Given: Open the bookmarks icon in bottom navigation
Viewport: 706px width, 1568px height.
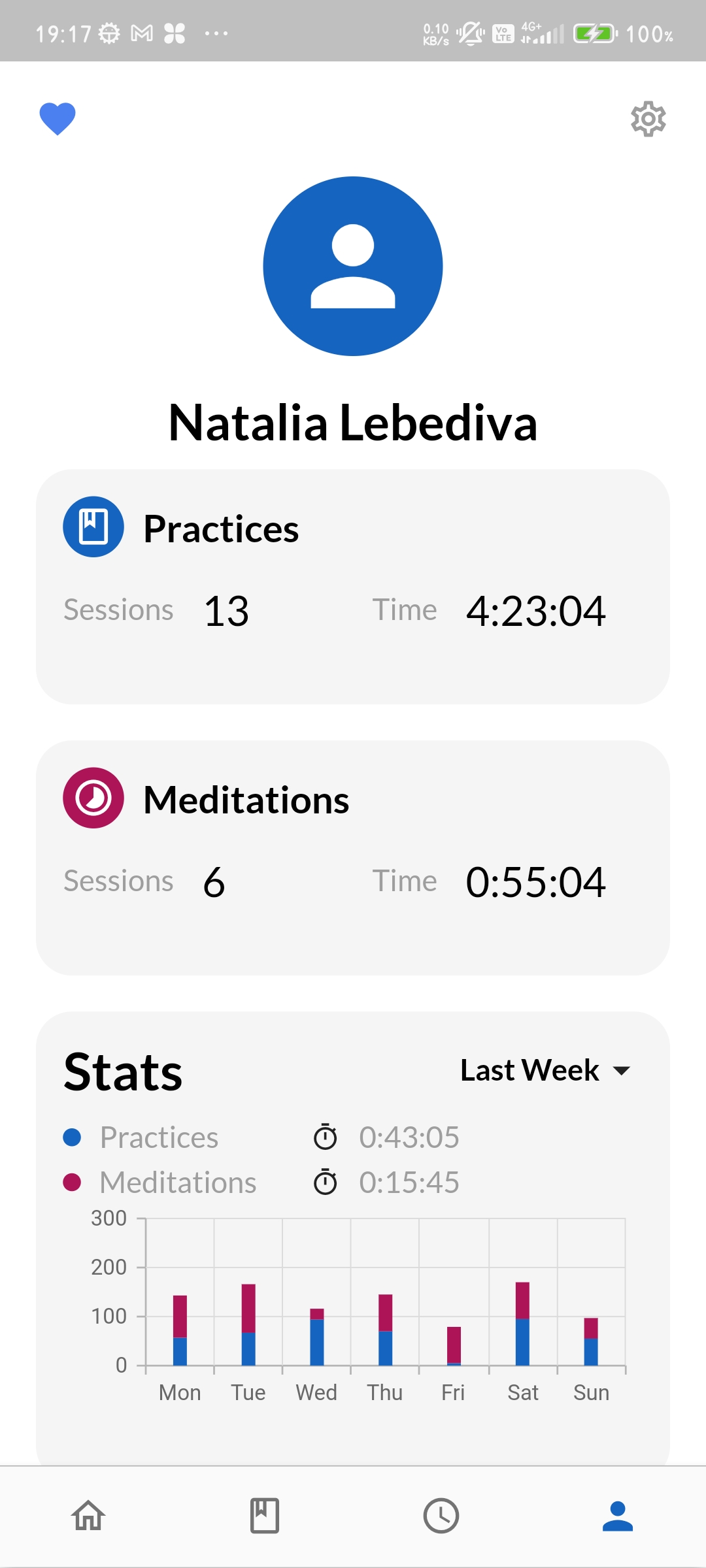Looking at the screenshot, I should tap(265, 1516).
